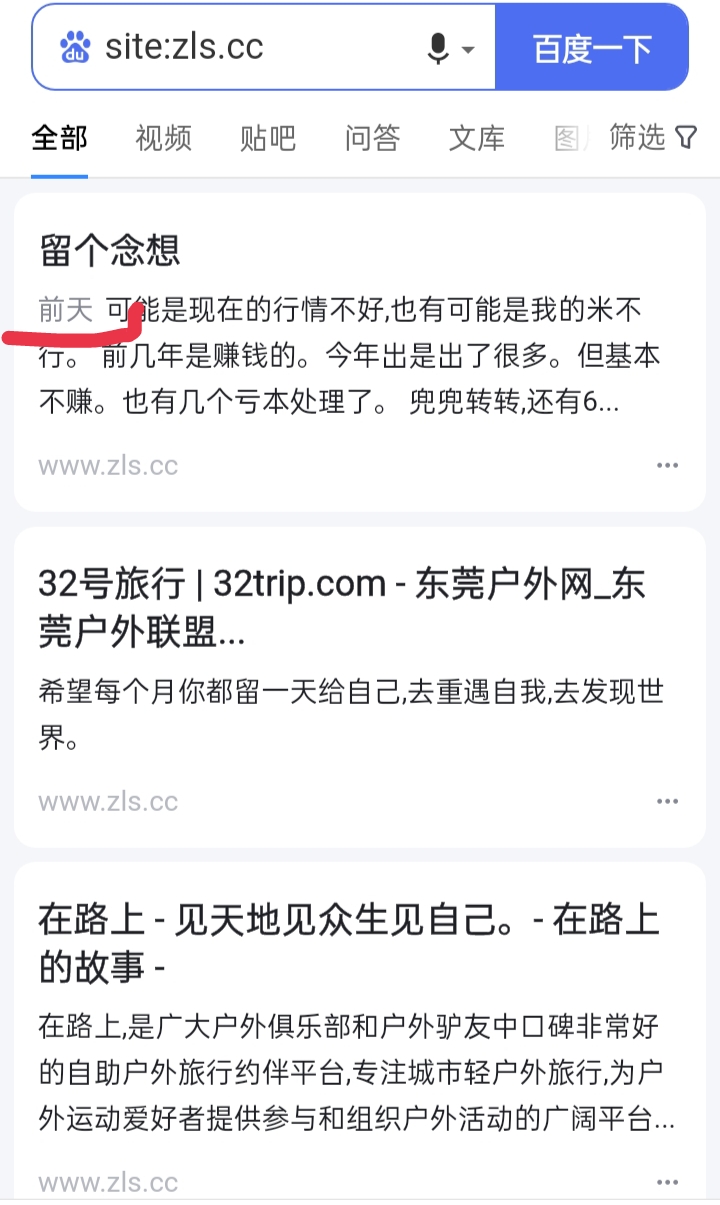720x1205 pixels.
Task: Switch to the 文库 tab
Action: 477,138
